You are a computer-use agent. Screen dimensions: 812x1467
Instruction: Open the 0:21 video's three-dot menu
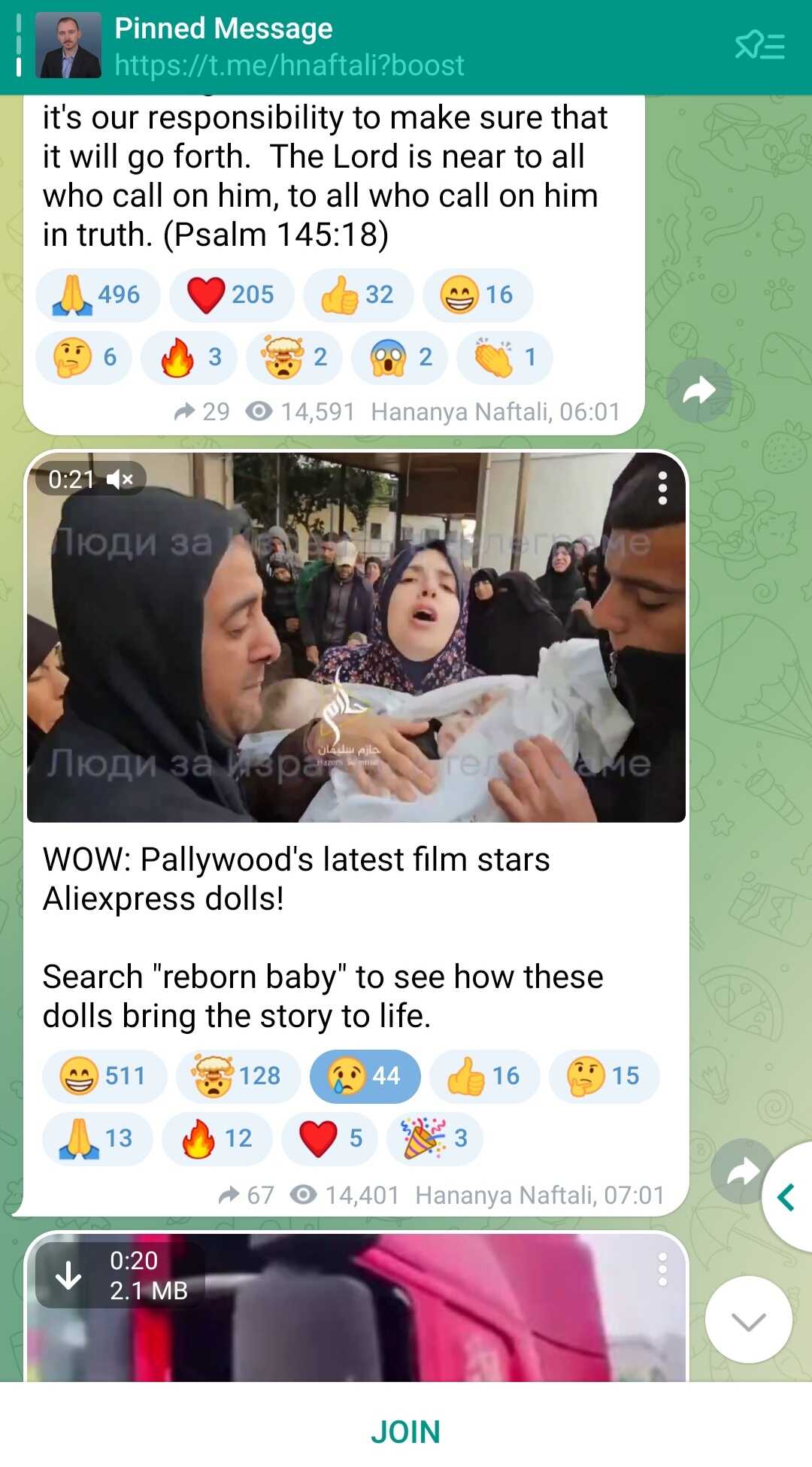662,488
